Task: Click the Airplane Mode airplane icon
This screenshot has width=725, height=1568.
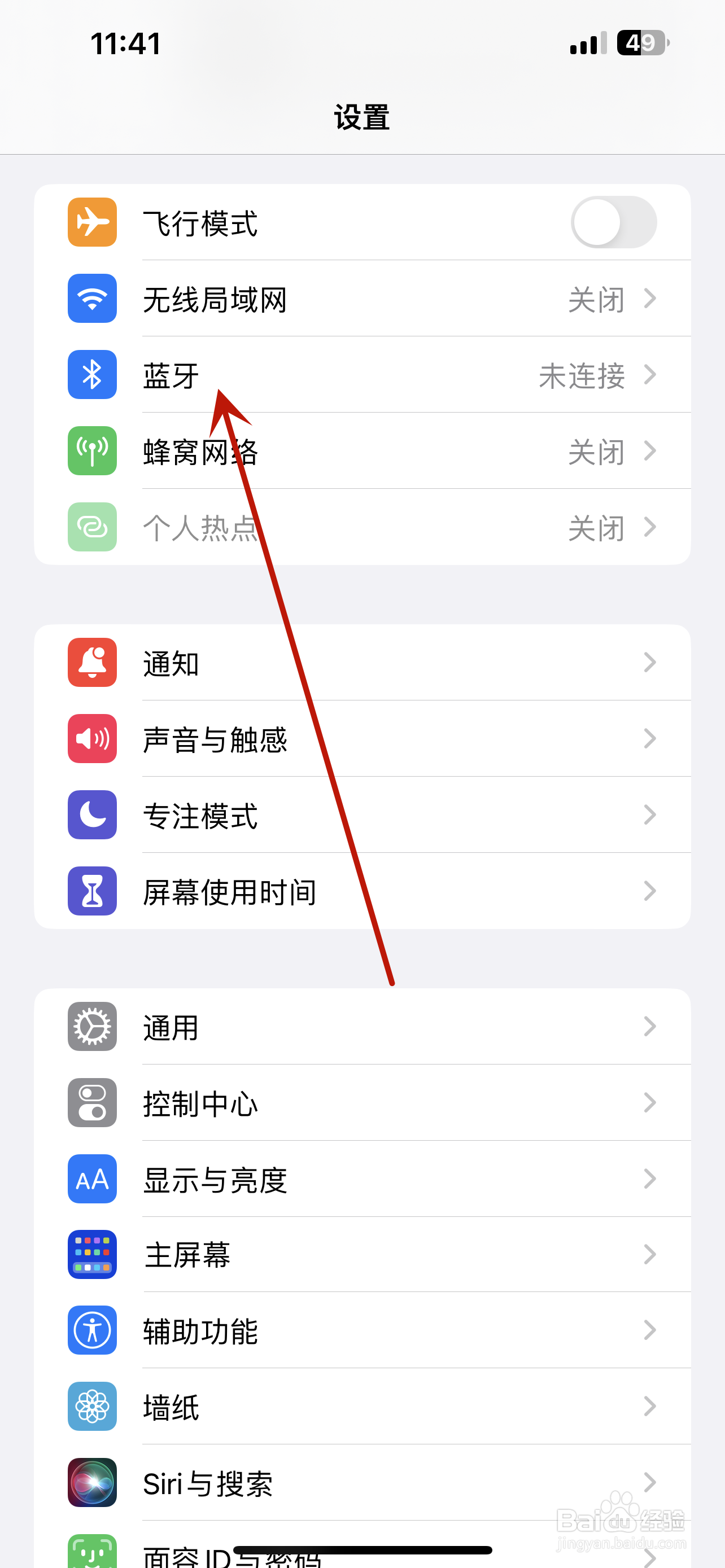Action: tap(91, 222)
